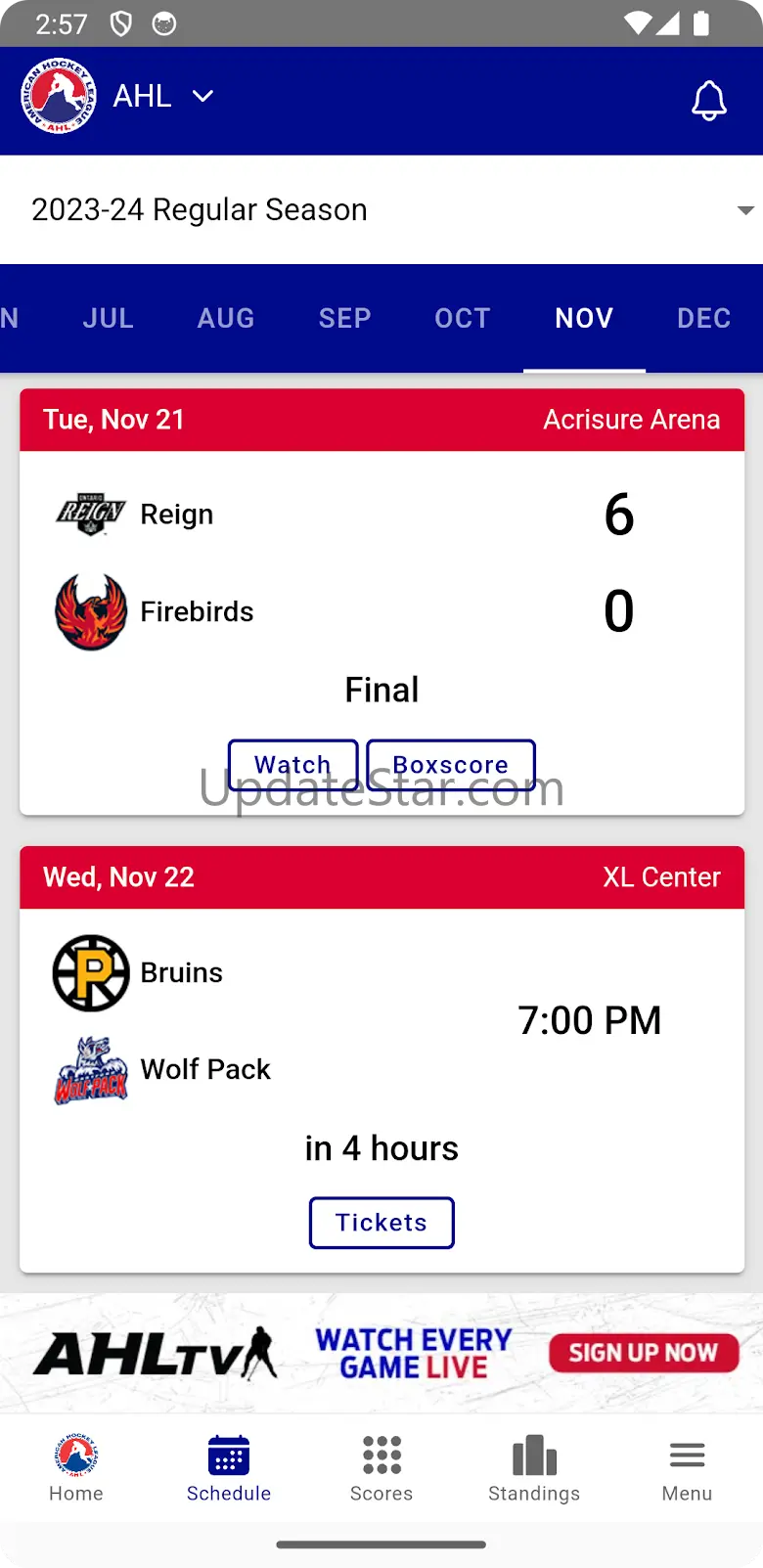The image size is (763, 1568).
Task: Open the Menu tab
Action: (x=687, y=1467)
